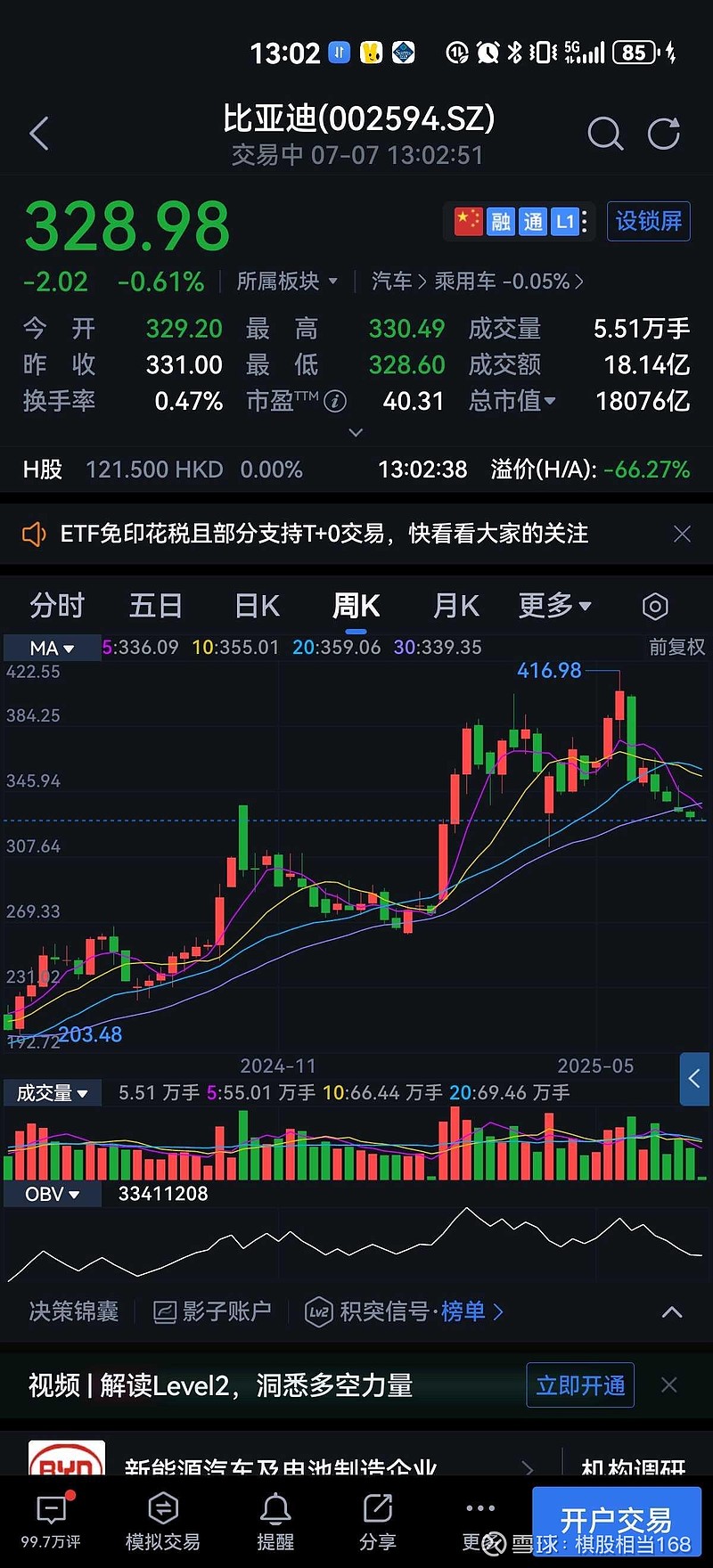The width and height of the screenshot is (713, 1568).
Task: Open chart settings via the gear icon
Action: click(655, 606)
